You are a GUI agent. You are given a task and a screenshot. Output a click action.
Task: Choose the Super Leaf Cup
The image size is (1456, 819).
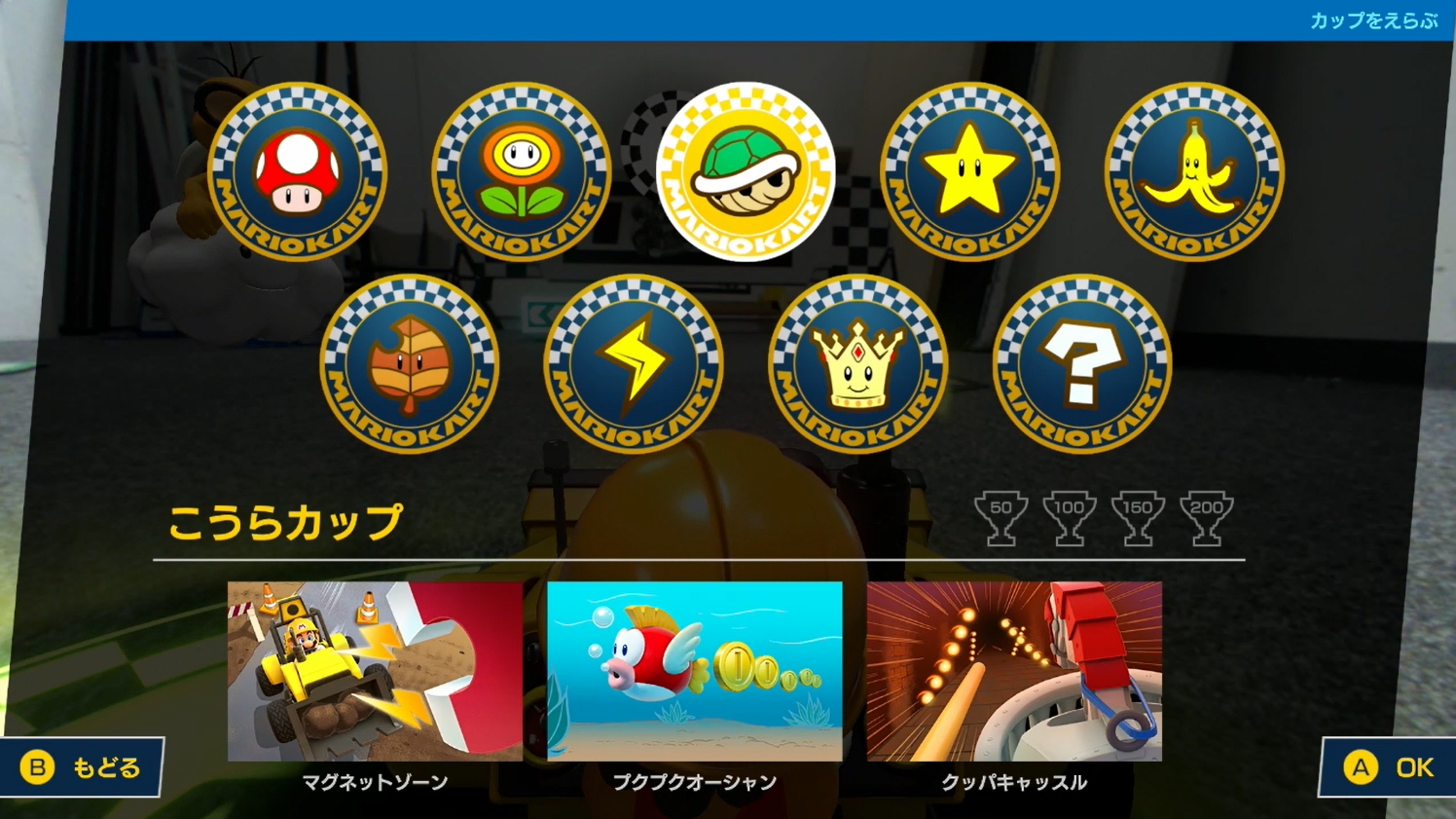click(x=410, y=364)
